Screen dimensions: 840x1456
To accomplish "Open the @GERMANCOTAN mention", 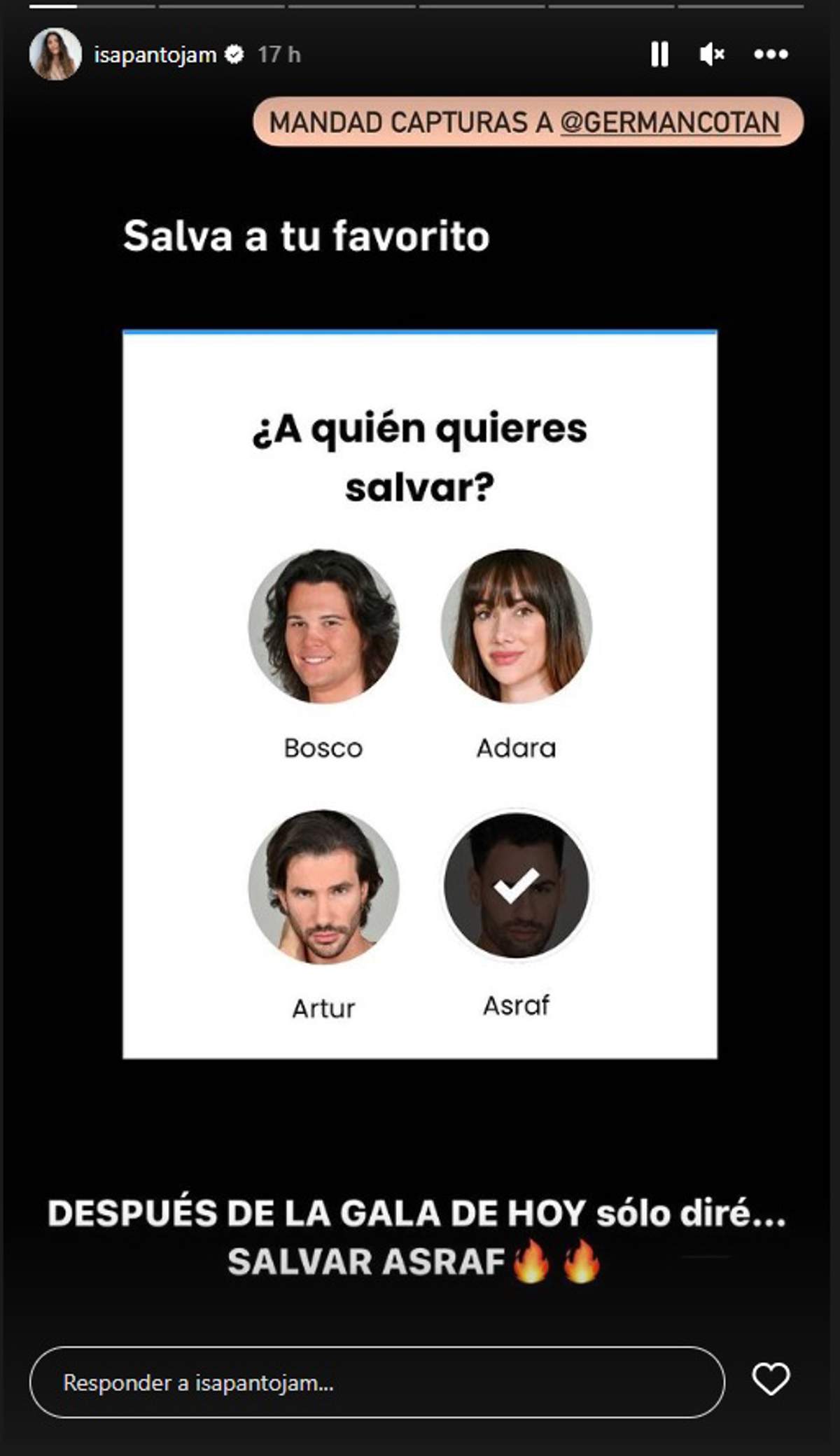I will [670, 122].
